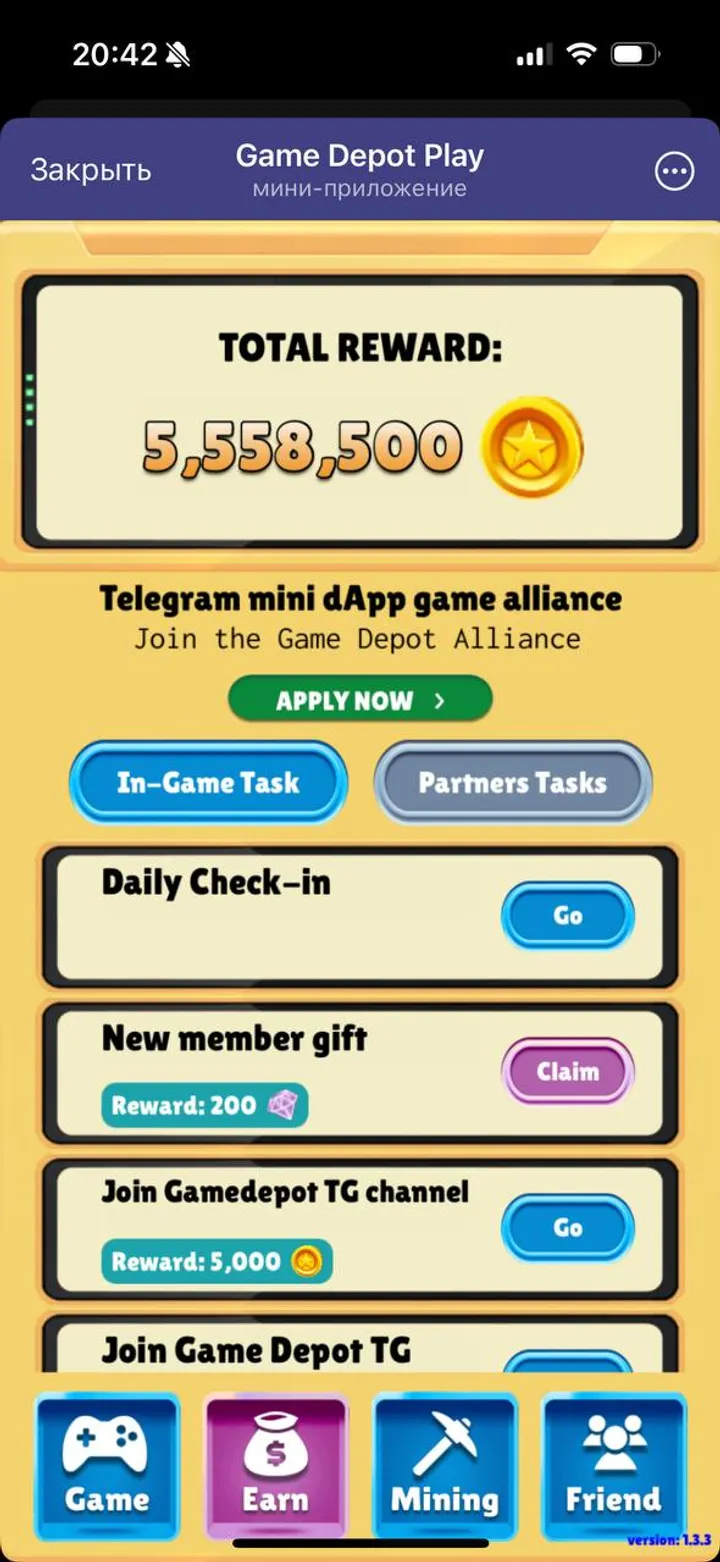
Task: Tap the green Apply Now button
Action: tap(360, 699)
